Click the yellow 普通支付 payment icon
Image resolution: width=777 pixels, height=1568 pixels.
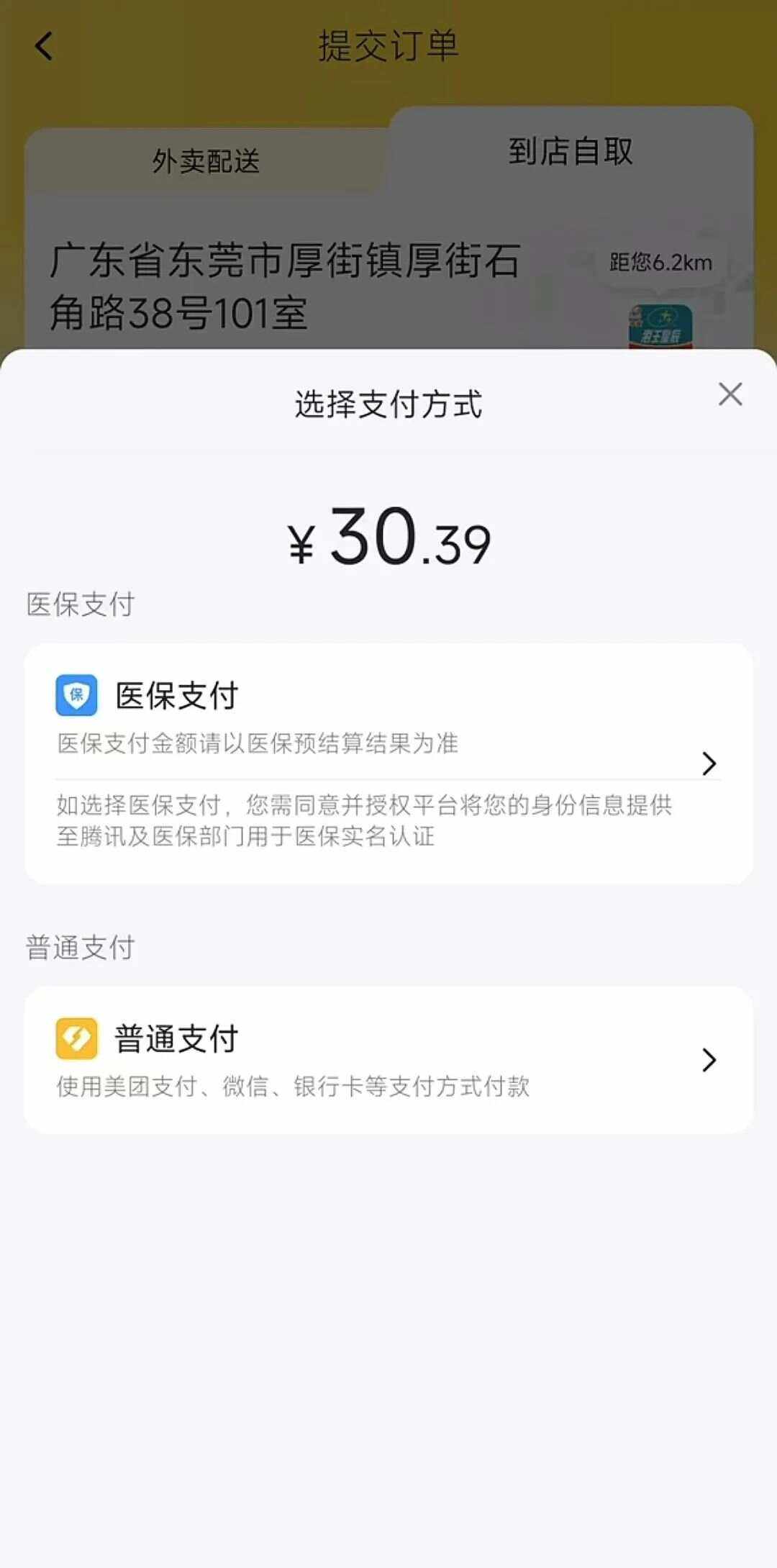tap(77, 1038)
